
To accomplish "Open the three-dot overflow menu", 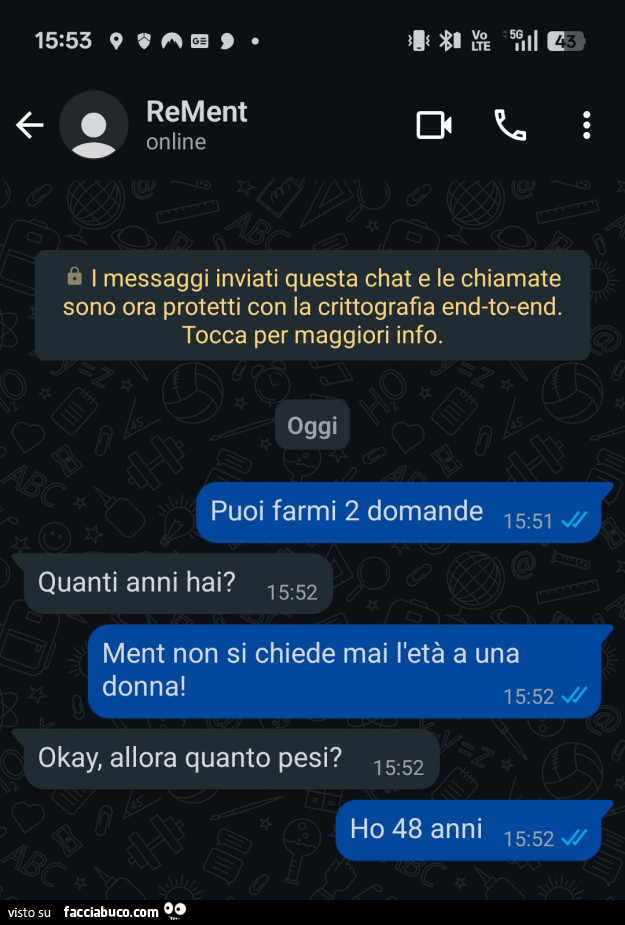I will pyautogui.click(x=586, y=125).
